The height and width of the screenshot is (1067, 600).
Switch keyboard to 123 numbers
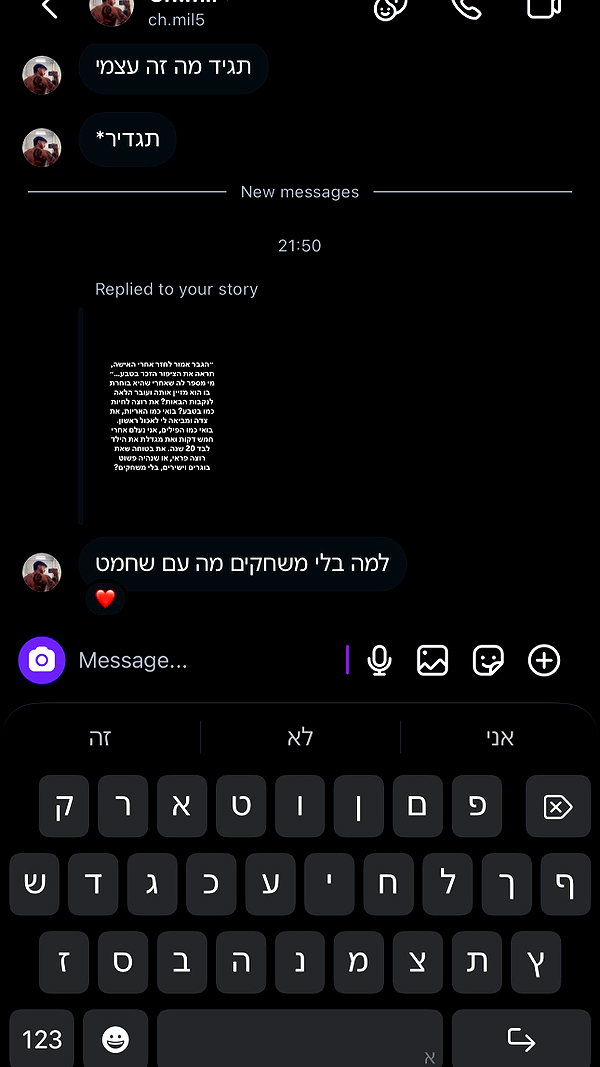[41, 1039]
